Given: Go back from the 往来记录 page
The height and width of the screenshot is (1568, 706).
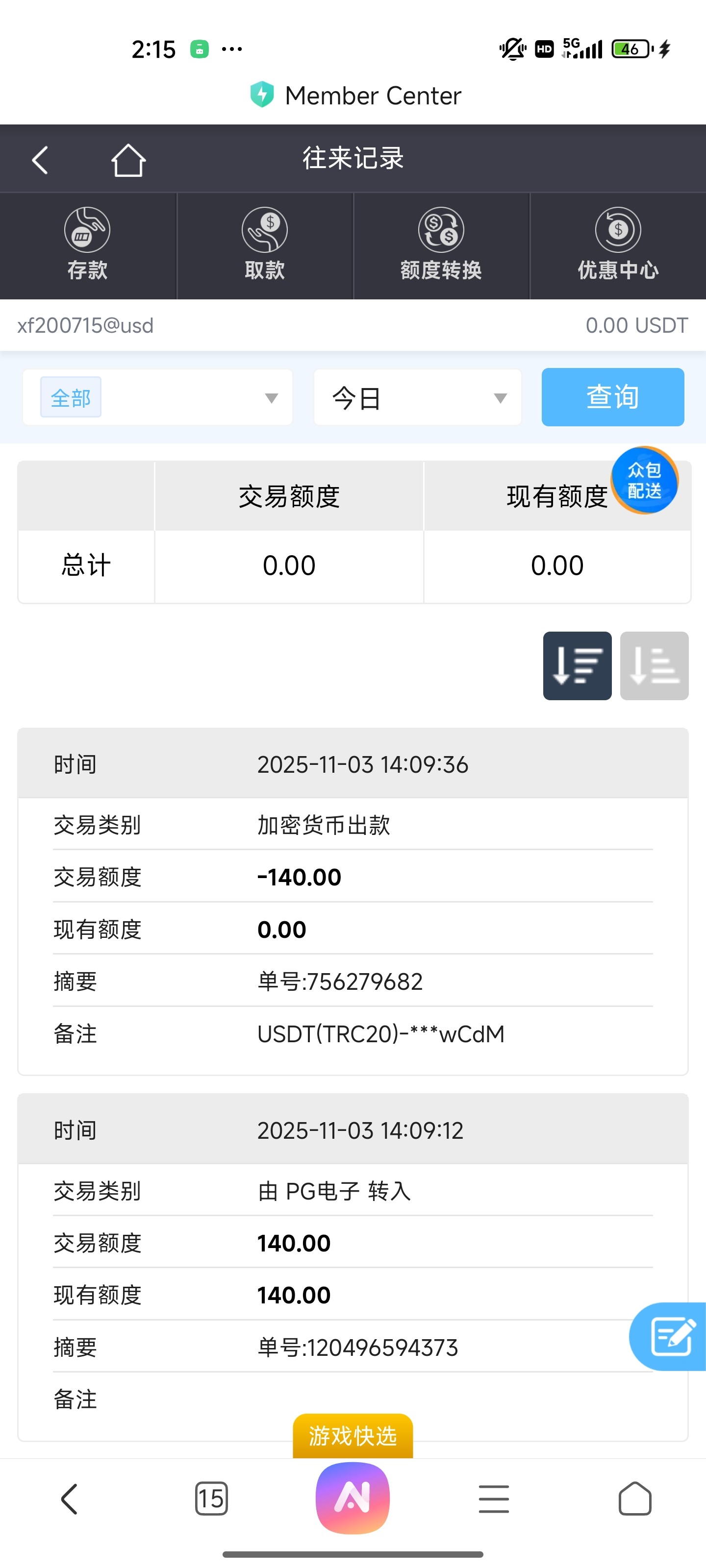Looking at the screenshot, I should [x=40, y=160].
